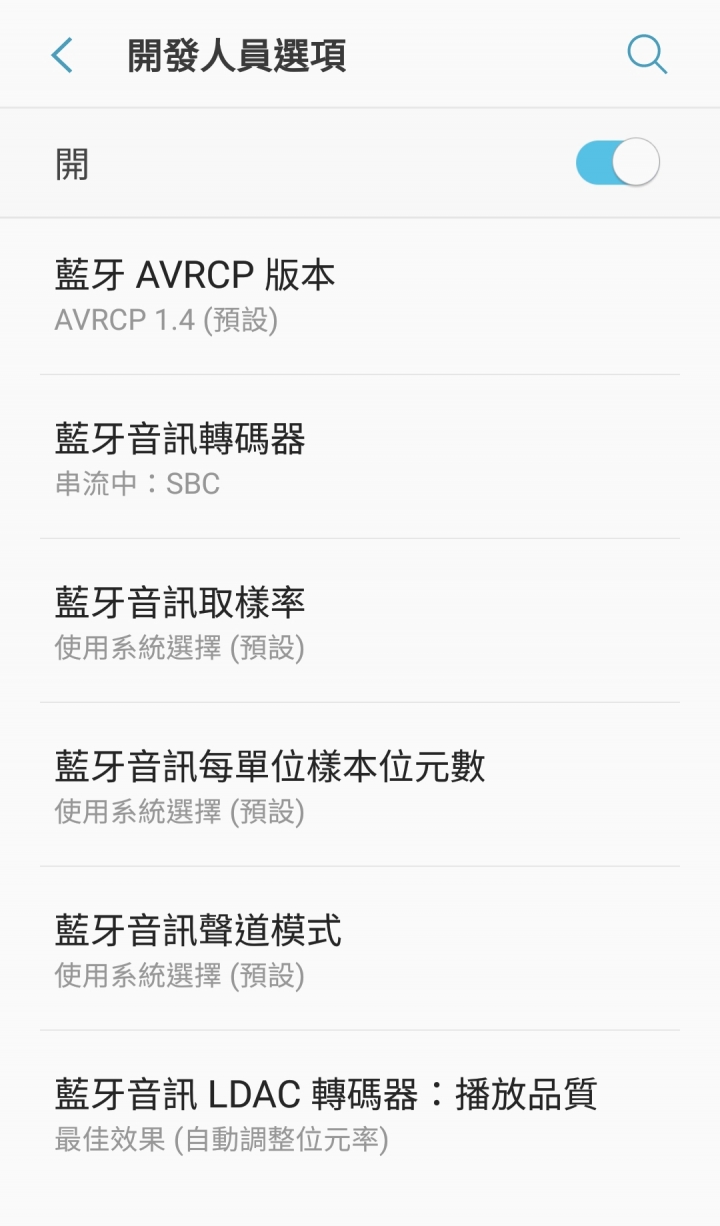
Task: Choose 藍牙音訊聲道模式 setting
Action: (360, 950)
